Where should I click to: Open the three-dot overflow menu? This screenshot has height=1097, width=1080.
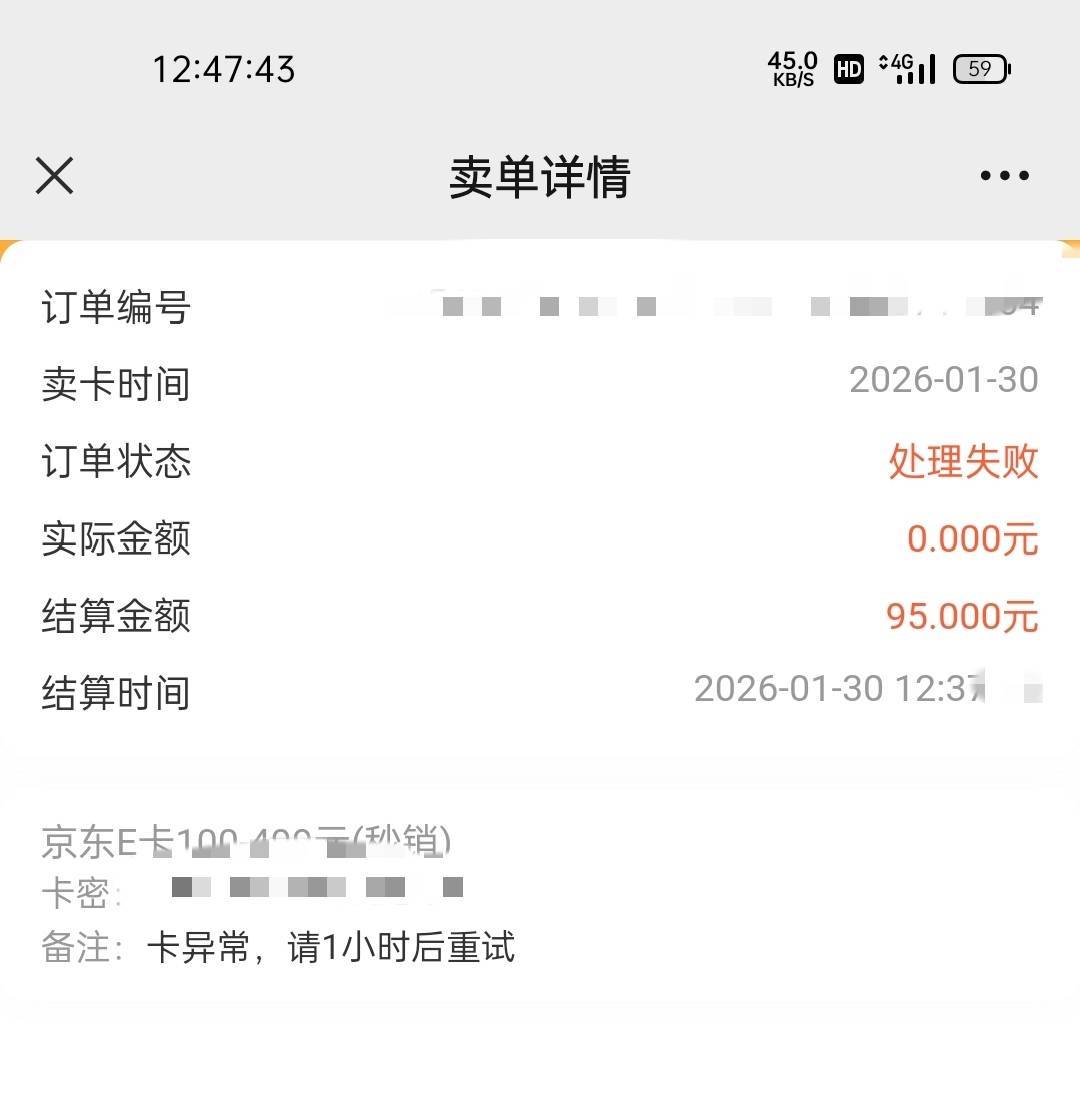click(1004, 176)
